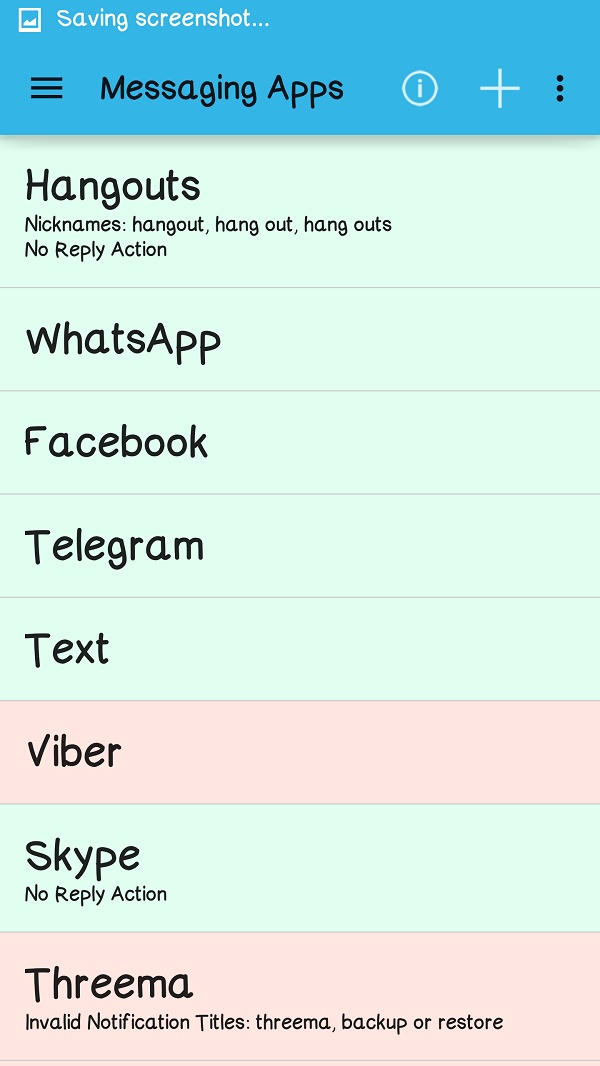Open the Hangouts entry
600x1066 pixels.
coord(300,211)
